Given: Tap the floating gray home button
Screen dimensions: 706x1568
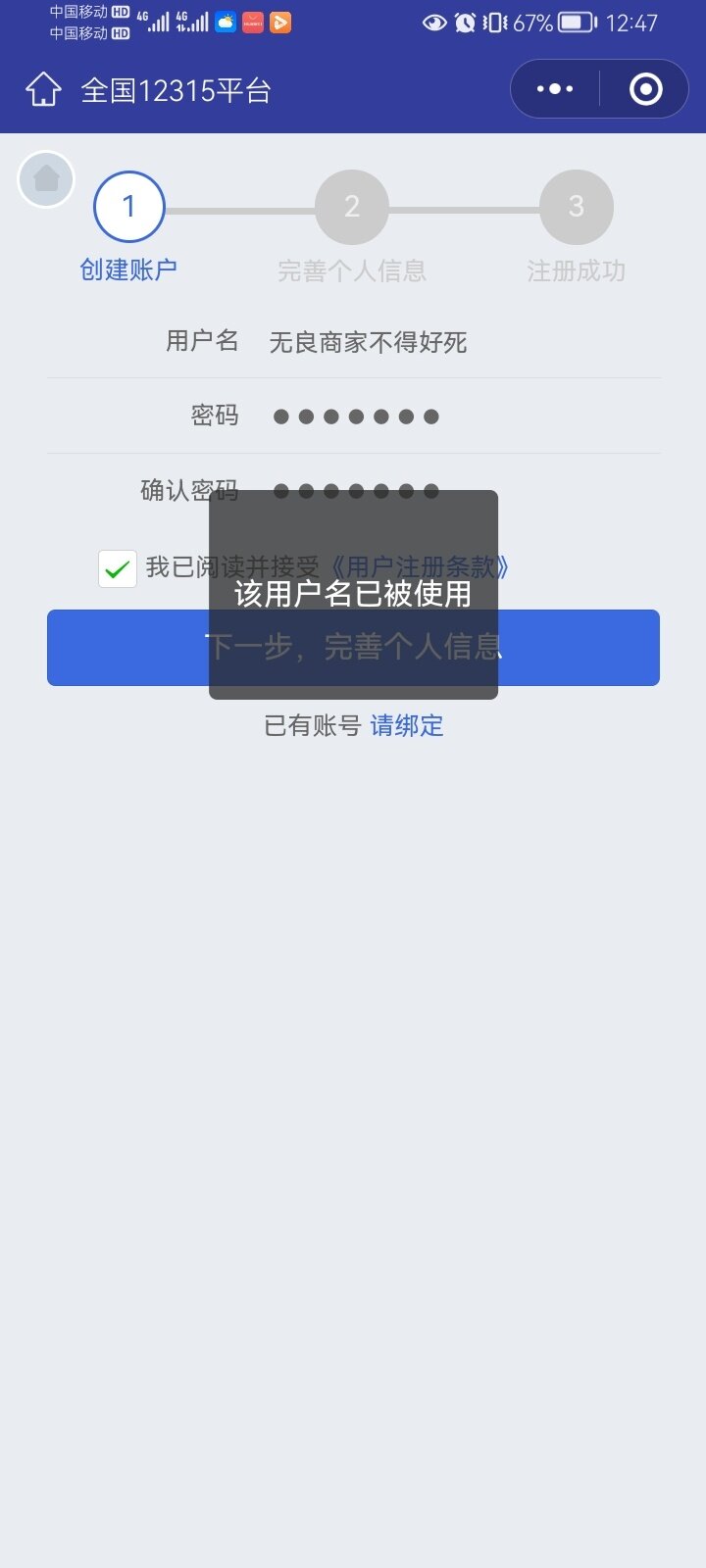Looking at the screenshot, I should pos(46,179).
